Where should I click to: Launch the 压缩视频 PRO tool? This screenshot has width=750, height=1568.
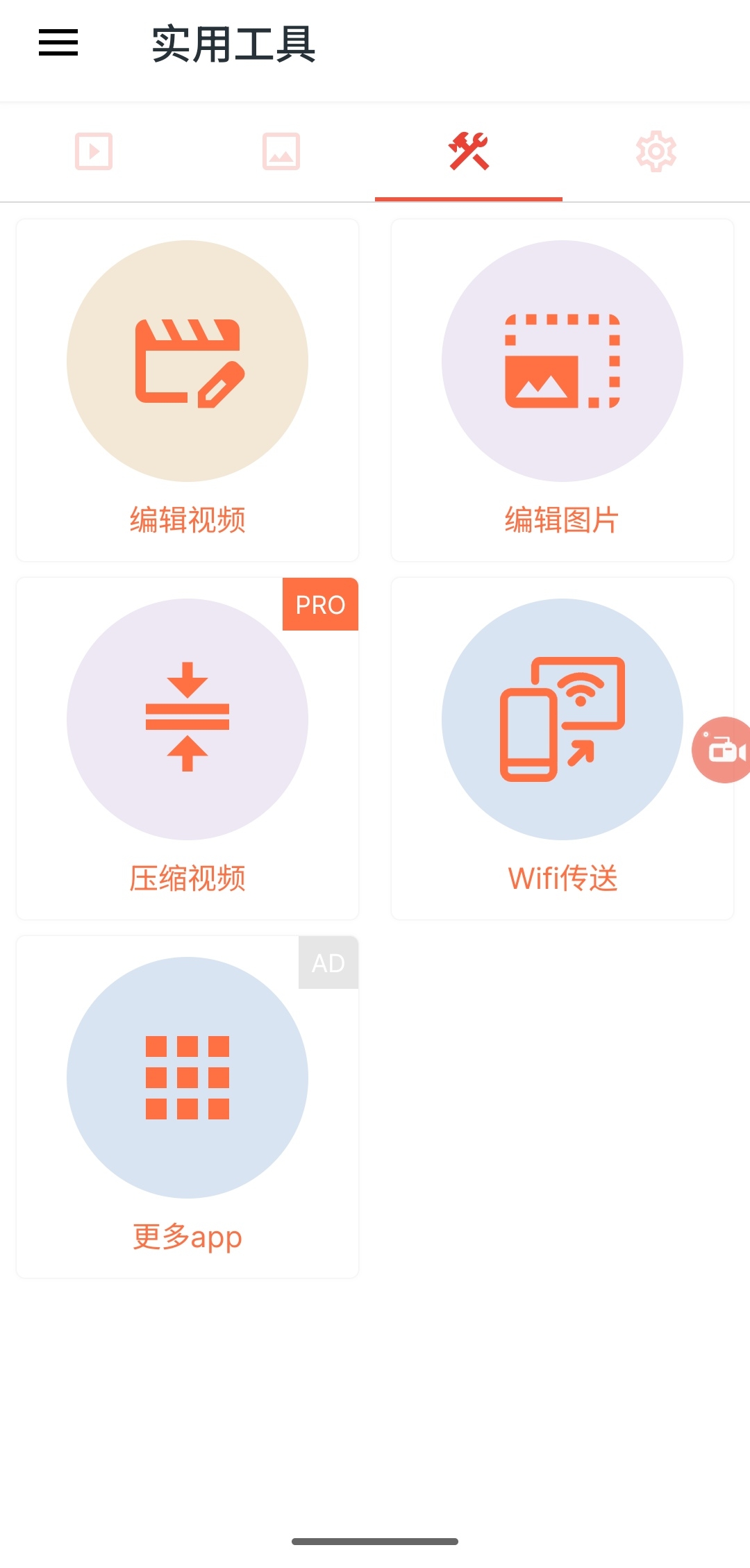tap(187, 749)
